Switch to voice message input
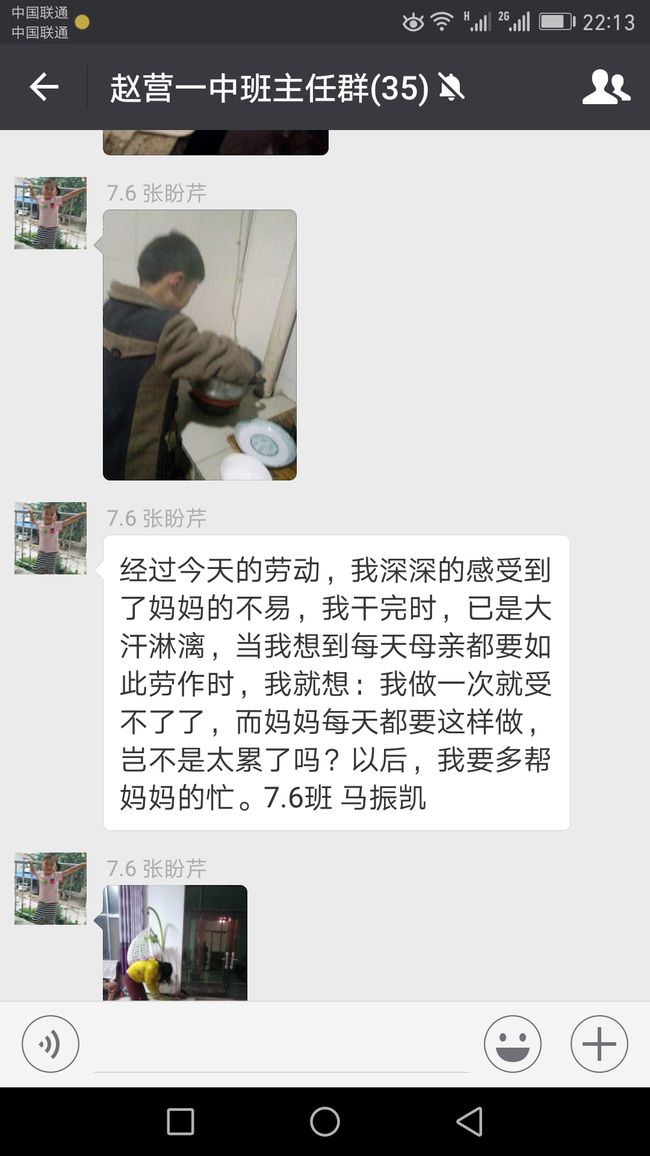This screenshot has height=1156, width=650. (x=50, y=1044)
